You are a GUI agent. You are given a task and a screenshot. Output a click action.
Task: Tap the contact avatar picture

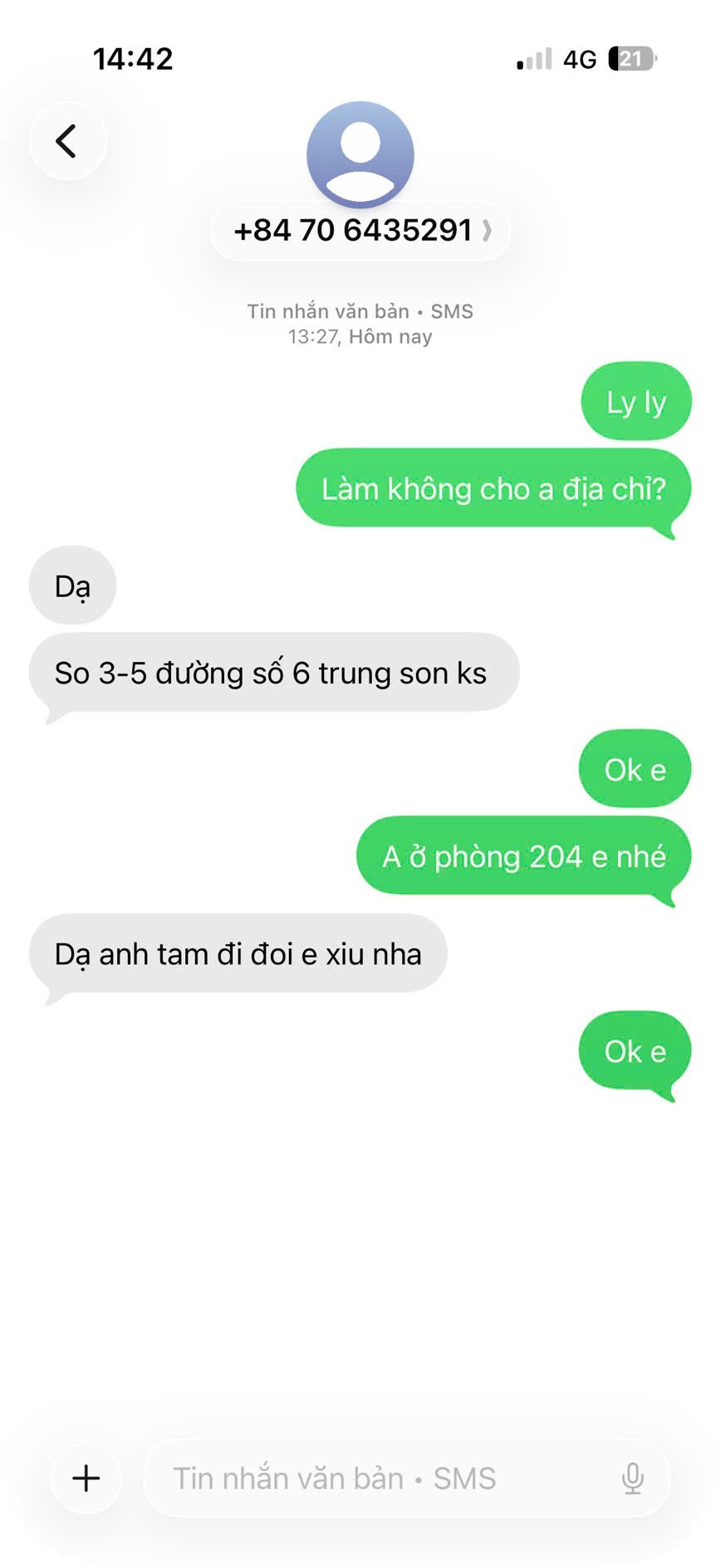pos(360,154)
